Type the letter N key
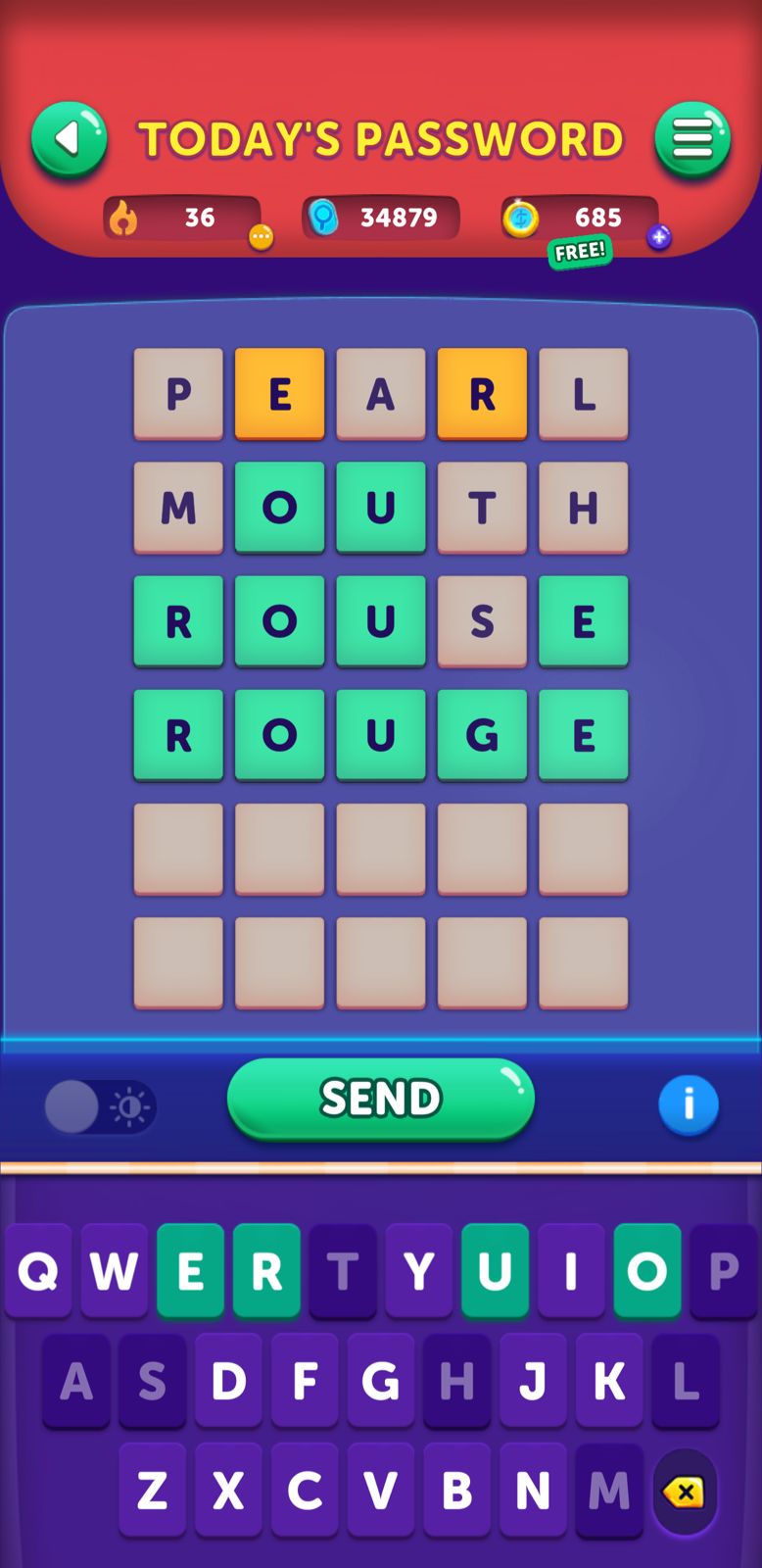 533,1491
